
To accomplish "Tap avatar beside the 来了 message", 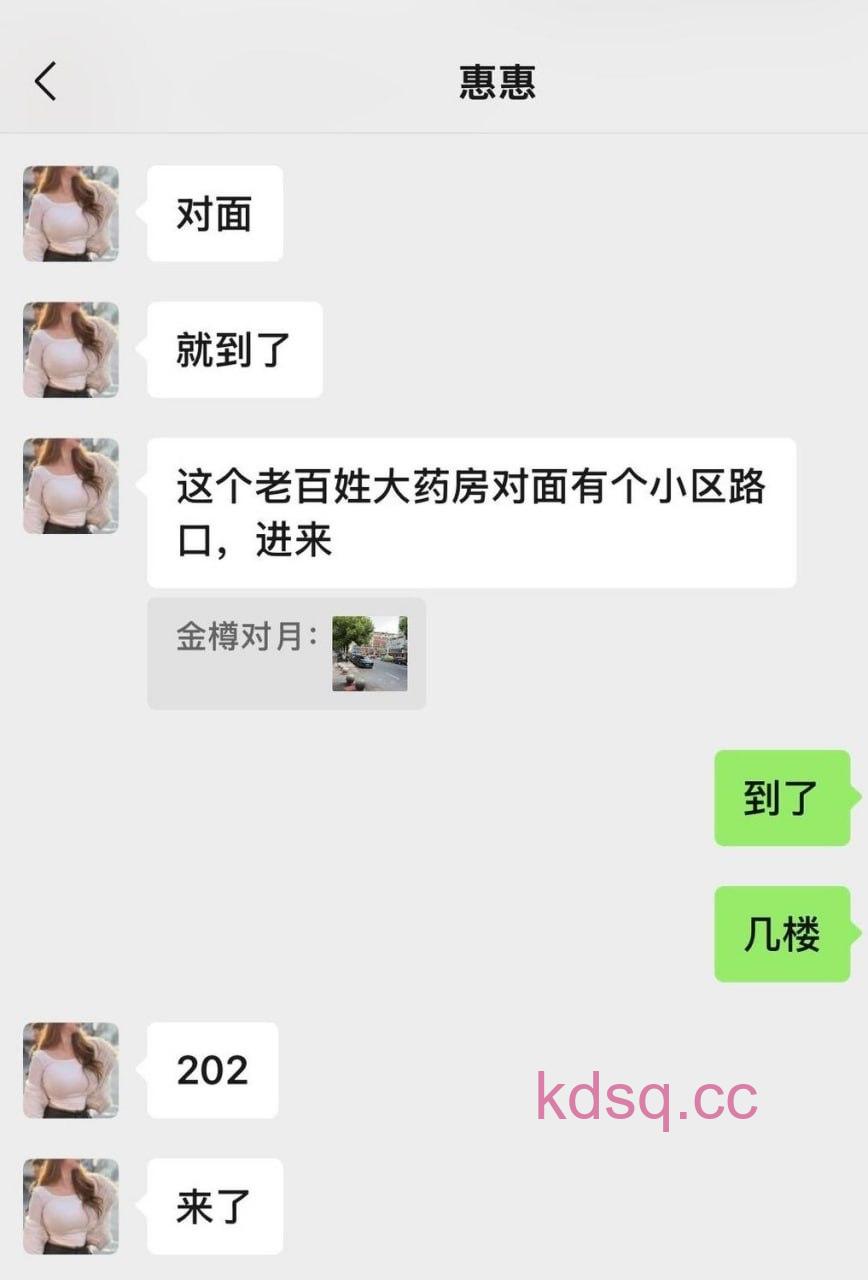I will [70, 1206].
